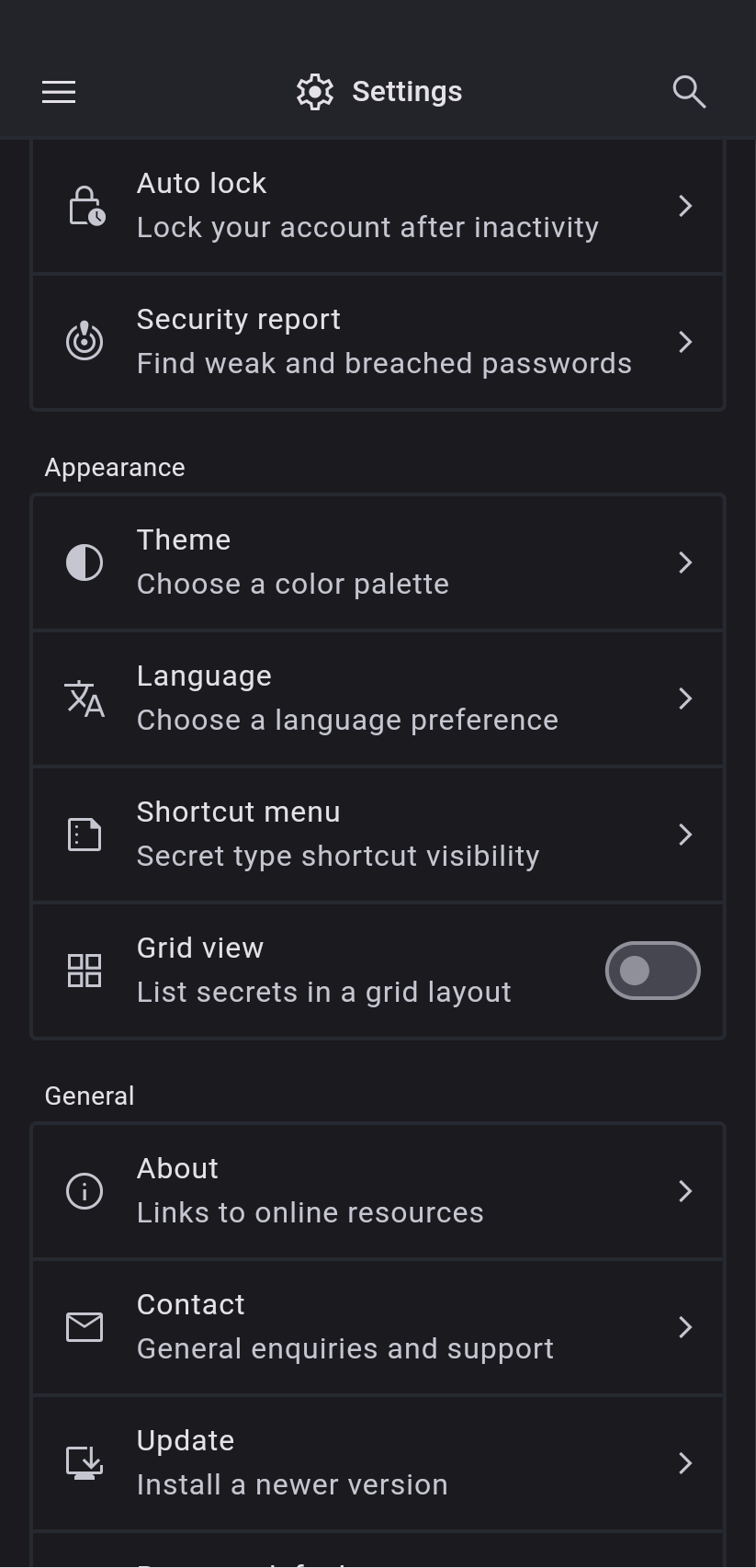
Task: Tap the search magnifier icon
Action: pyautogui.click(x=689, y=92)
